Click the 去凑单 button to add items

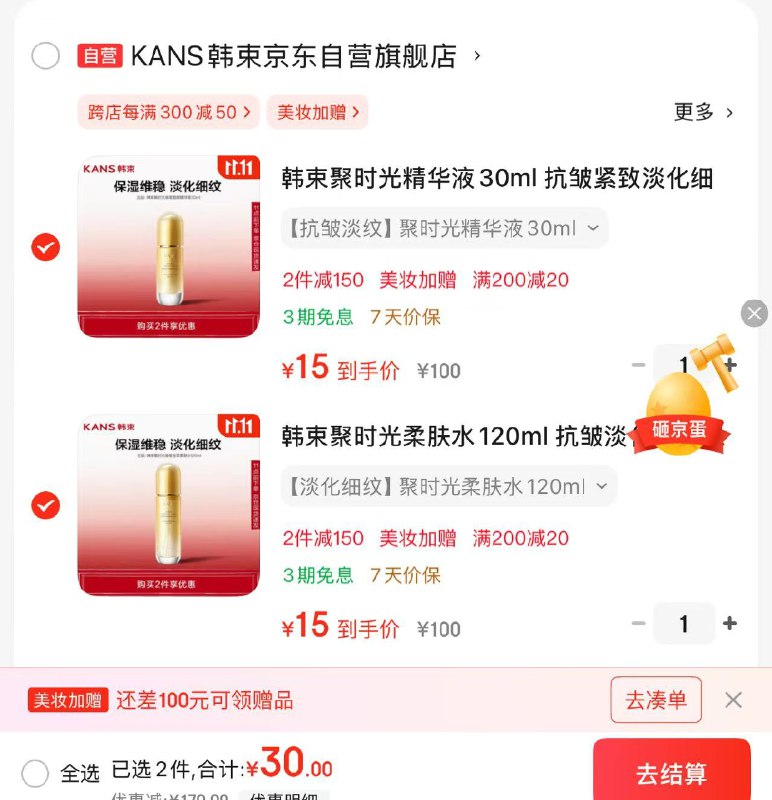[x=655, y=700]
